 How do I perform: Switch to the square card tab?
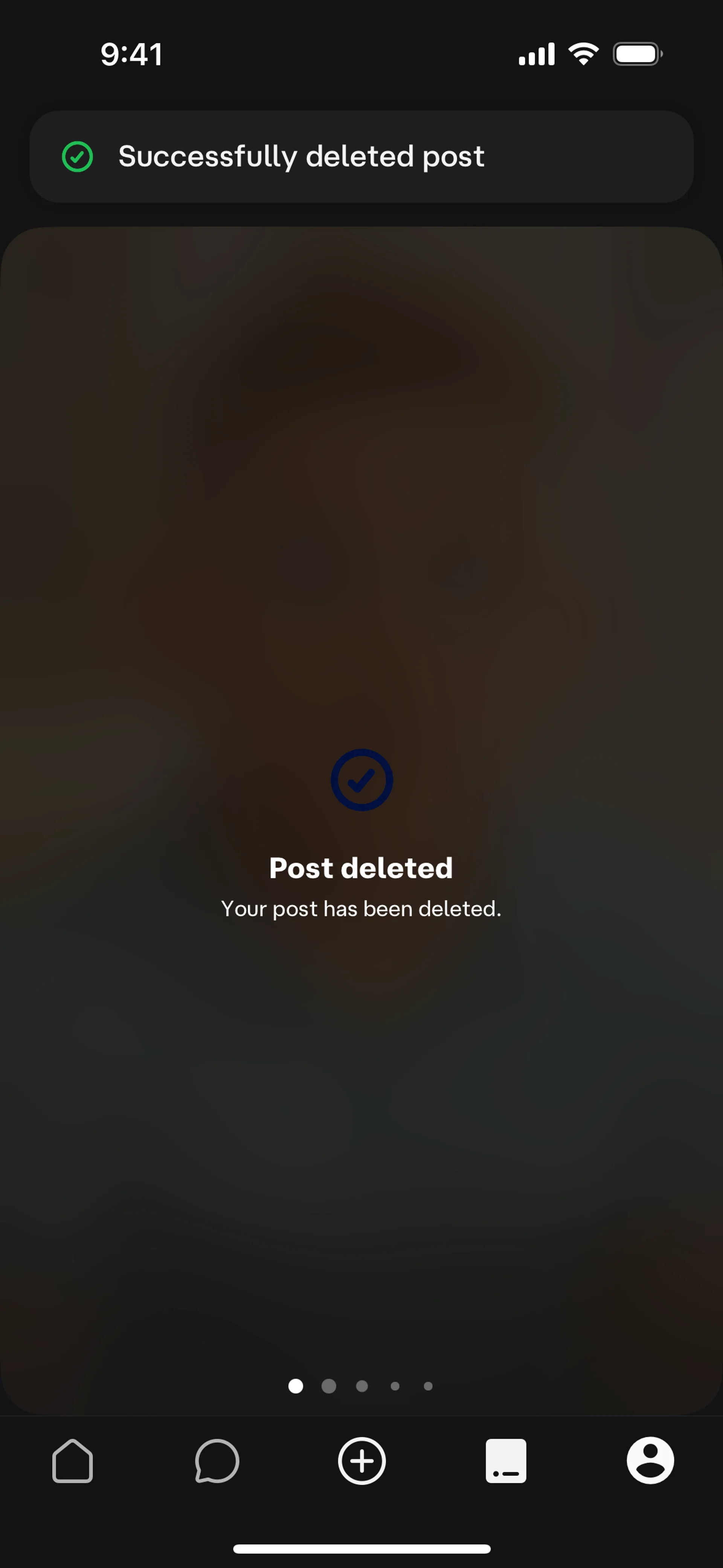(506, 1461)
